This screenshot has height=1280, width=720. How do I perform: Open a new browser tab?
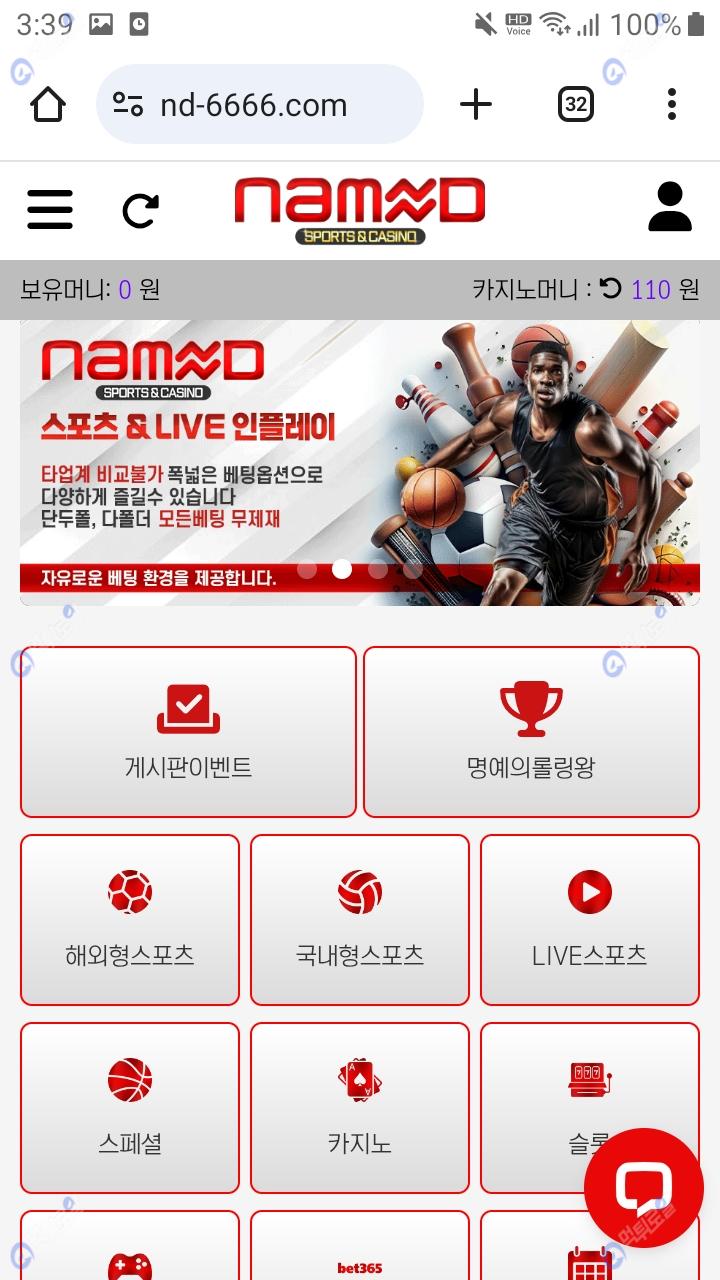pyautogui.click(x=476, y=104)
